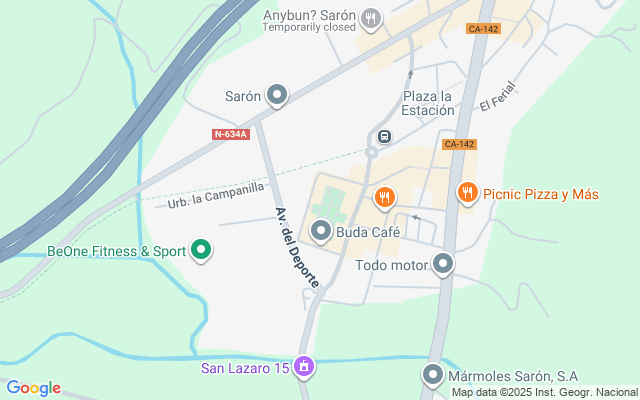Select the Anybun? Sarón restaurant marker
Screen dimensions: 640x400
(372, 17)
